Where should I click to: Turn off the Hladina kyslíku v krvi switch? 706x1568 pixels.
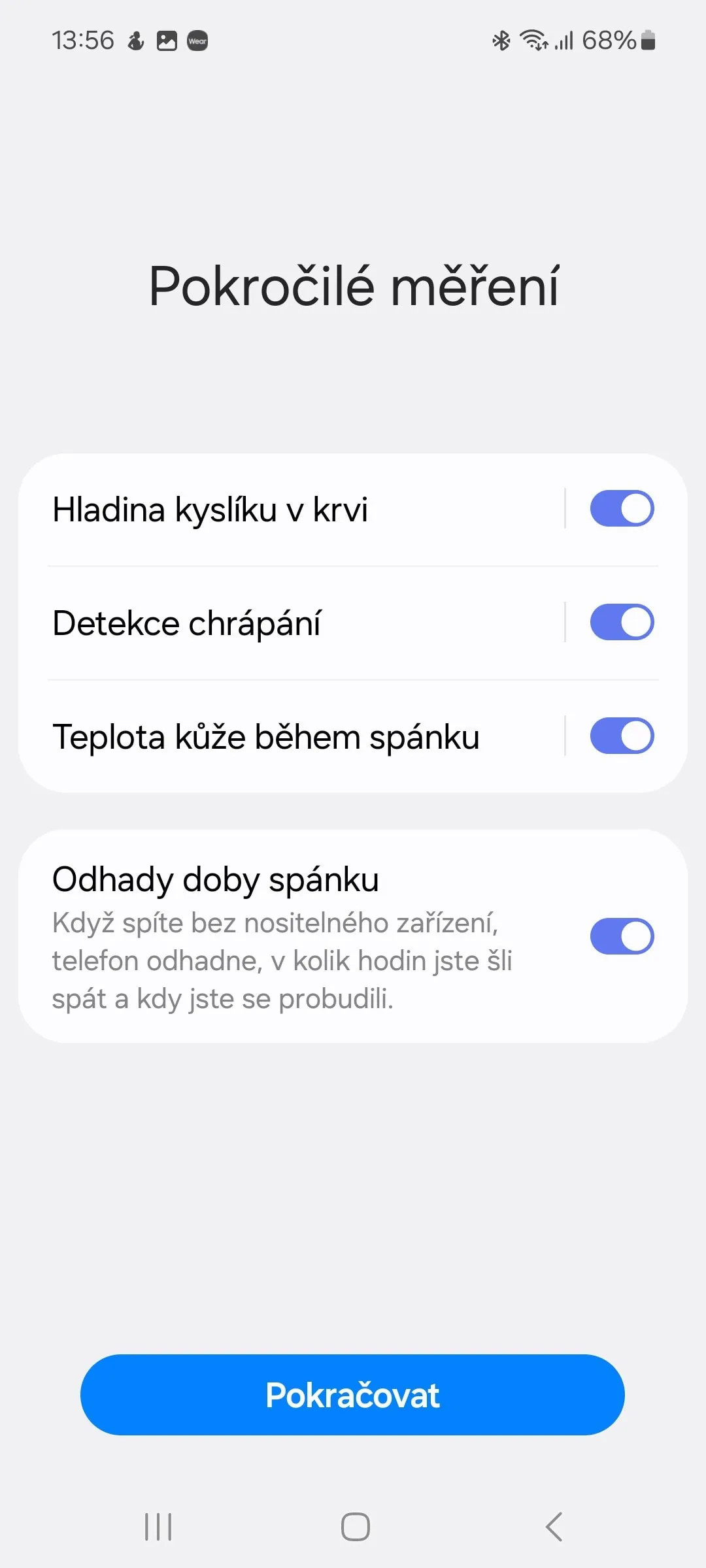[x=622, y=508]
